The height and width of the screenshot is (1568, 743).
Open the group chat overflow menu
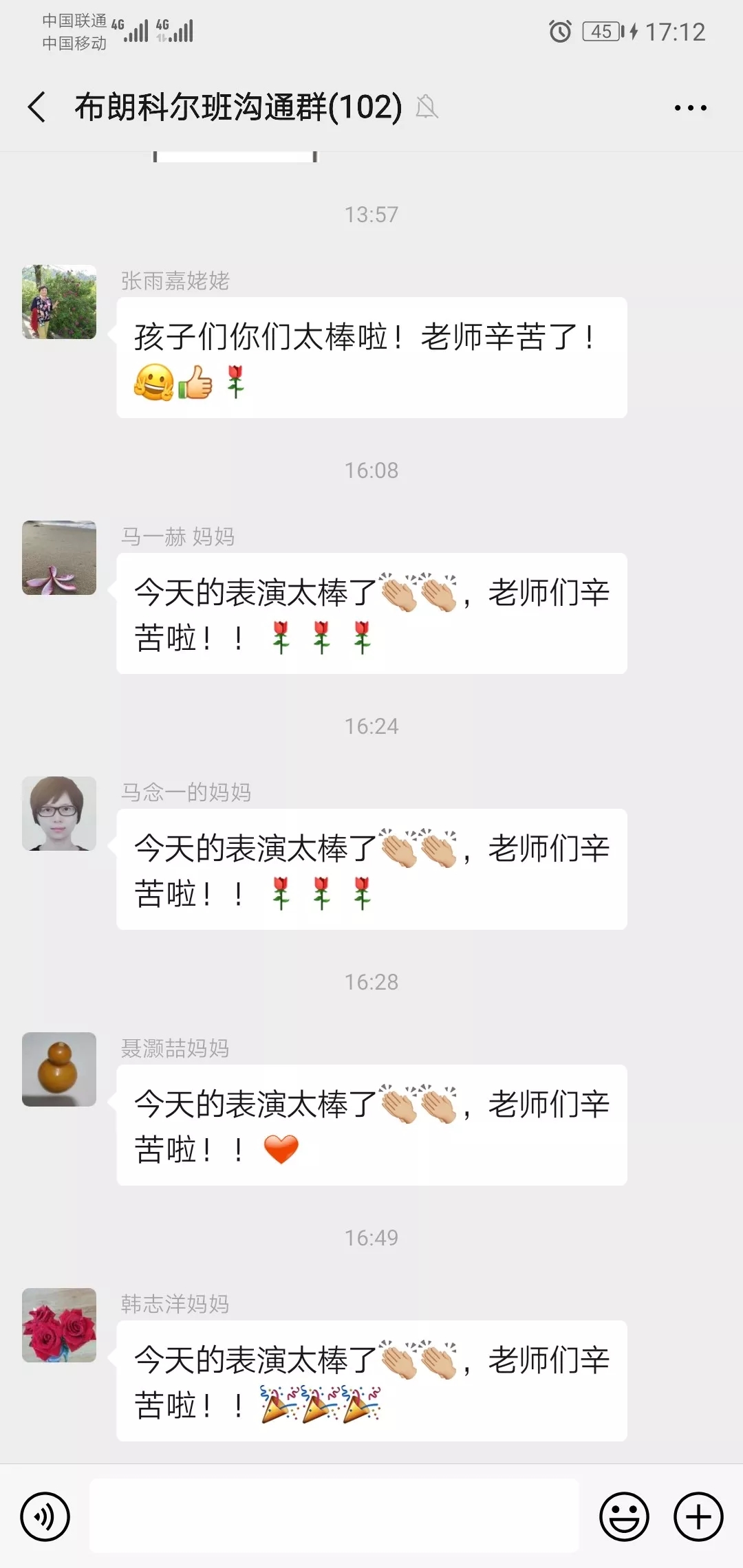click(690, 108)
